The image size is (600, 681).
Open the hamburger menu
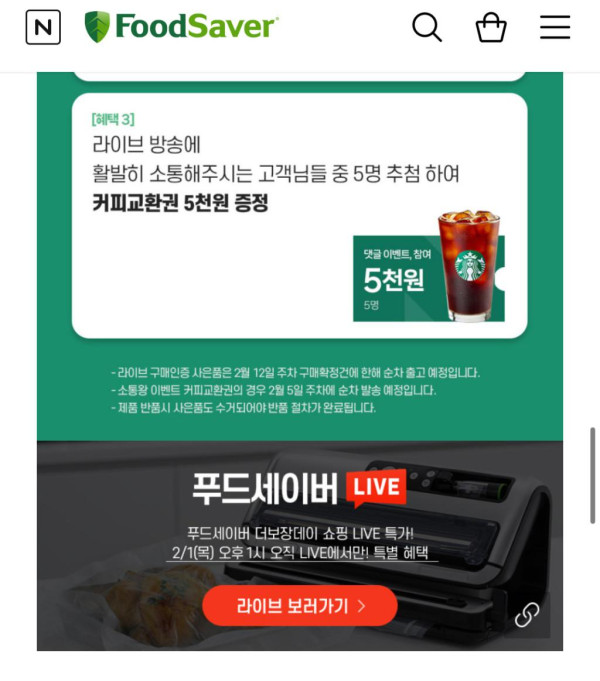point(555,28)
